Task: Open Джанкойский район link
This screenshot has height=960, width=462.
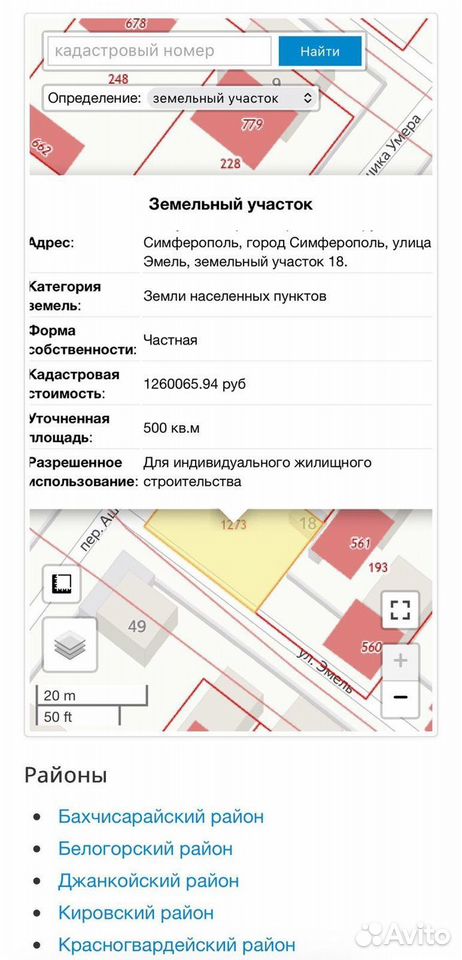Action: click(149, 881)
